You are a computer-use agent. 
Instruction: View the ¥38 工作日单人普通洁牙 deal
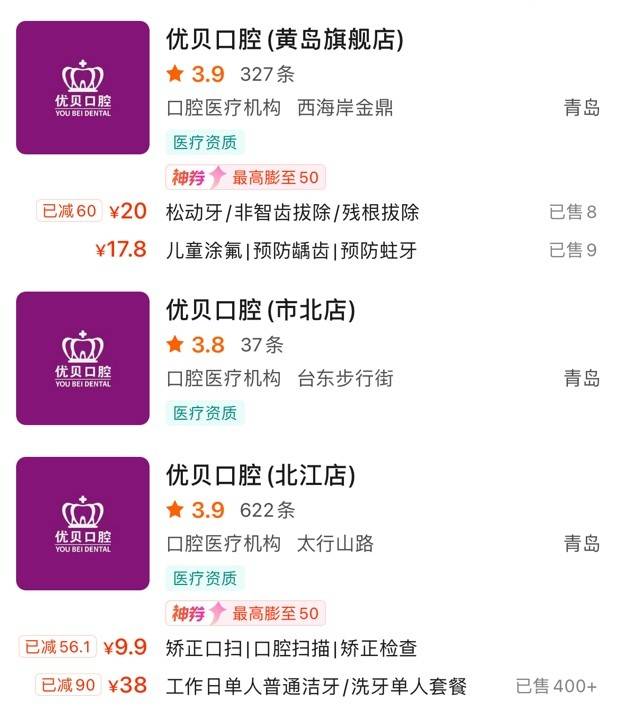pyautogui.click(x=315, y=686)
